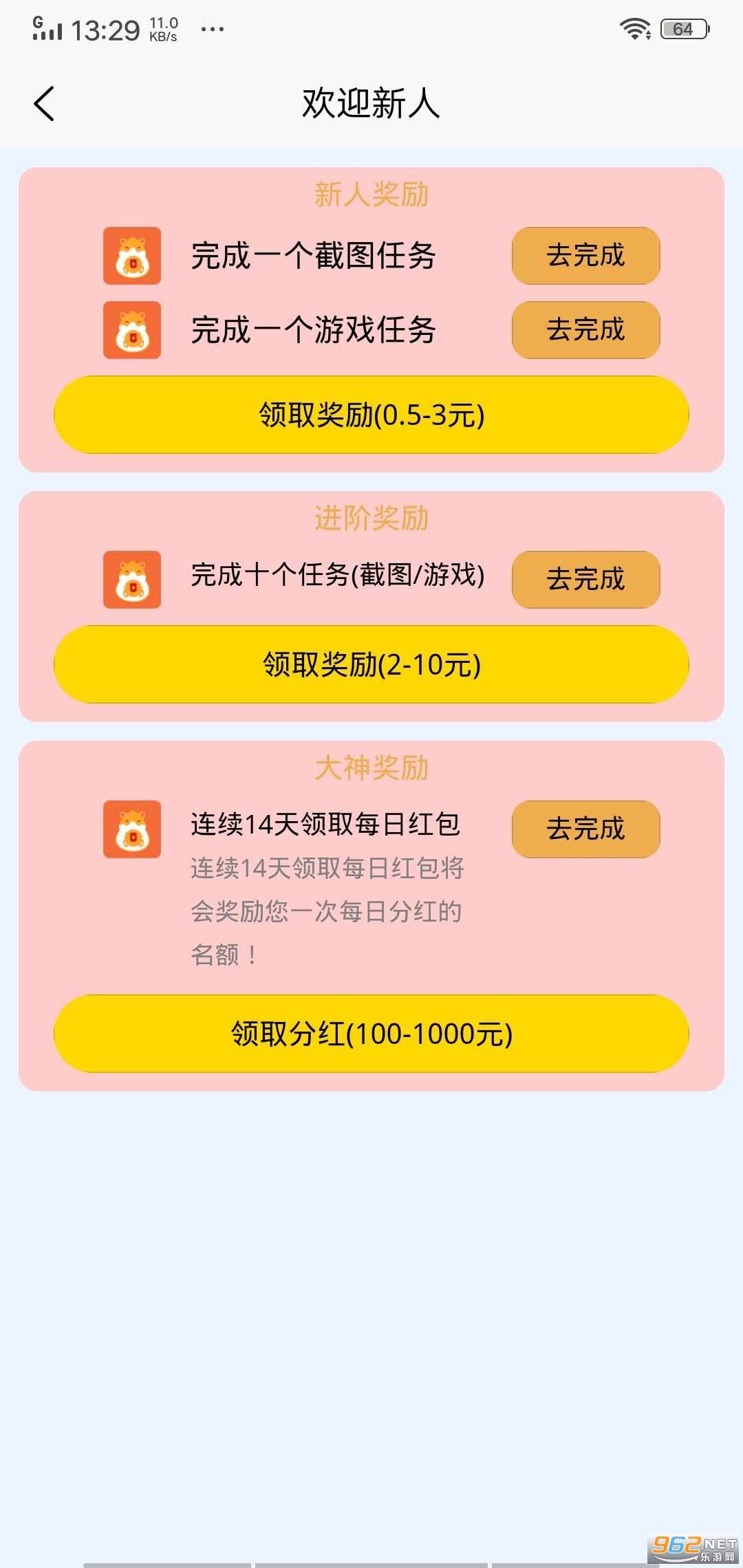The height and width of the screenshot is (1568, 743).
Task: Tap 去完成 for the 14-day red envelope task
Action: click(585, 831)
